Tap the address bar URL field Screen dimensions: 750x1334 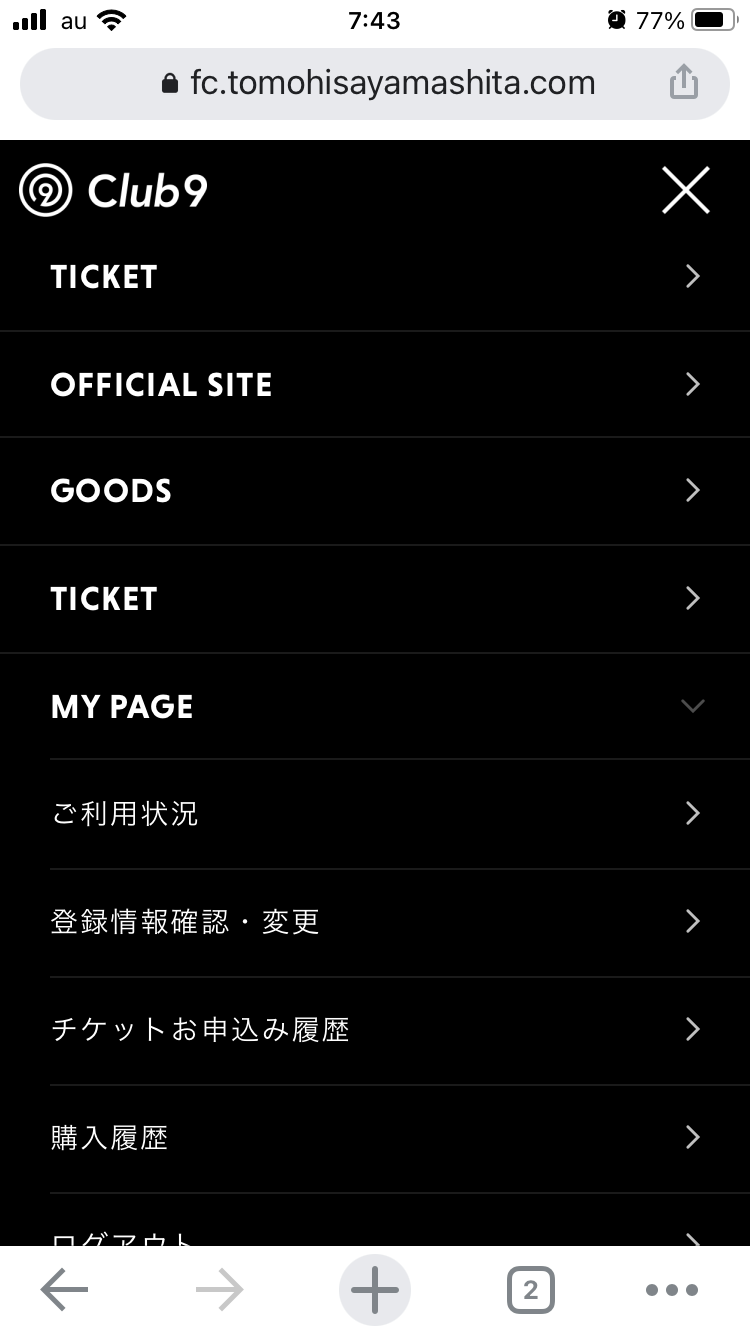[375, 84]
